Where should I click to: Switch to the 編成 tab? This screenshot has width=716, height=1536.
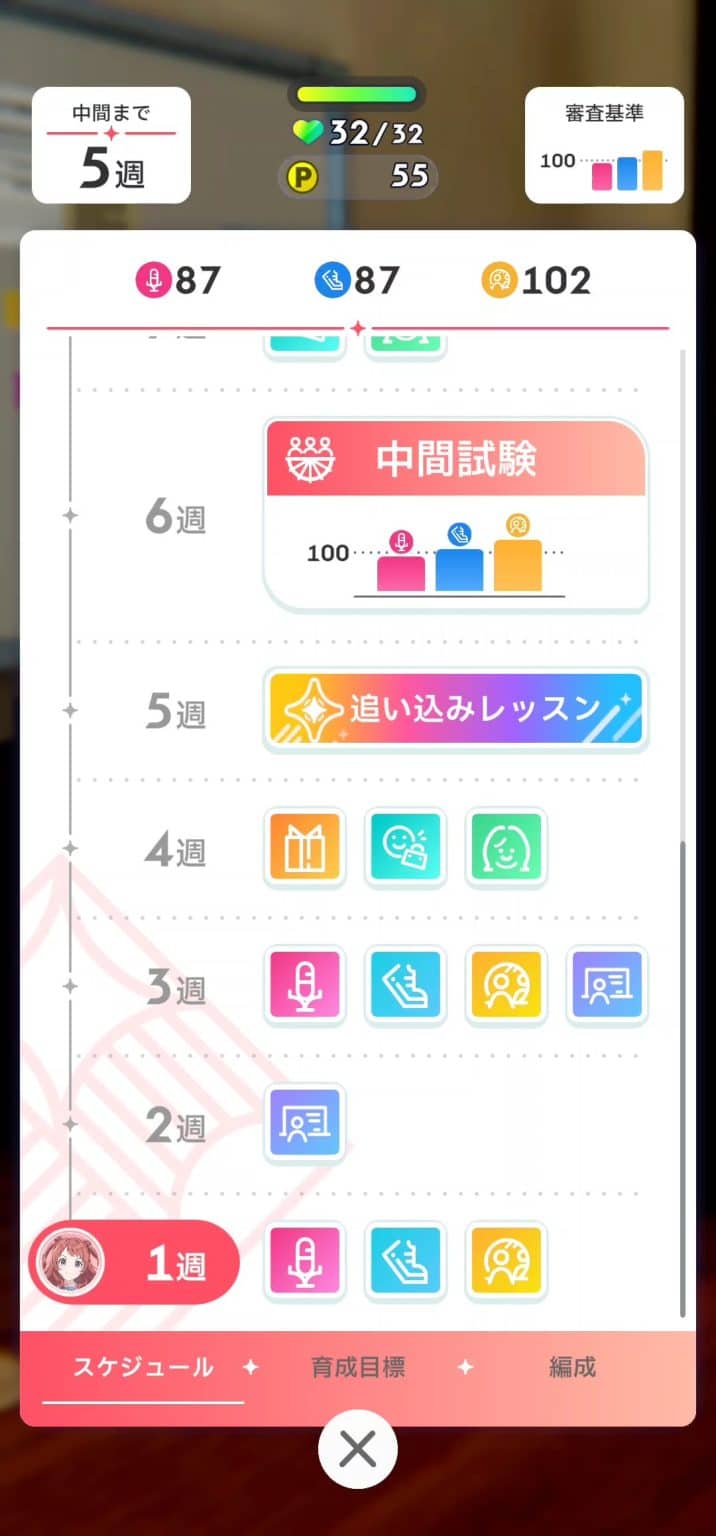pos(572,1367)
